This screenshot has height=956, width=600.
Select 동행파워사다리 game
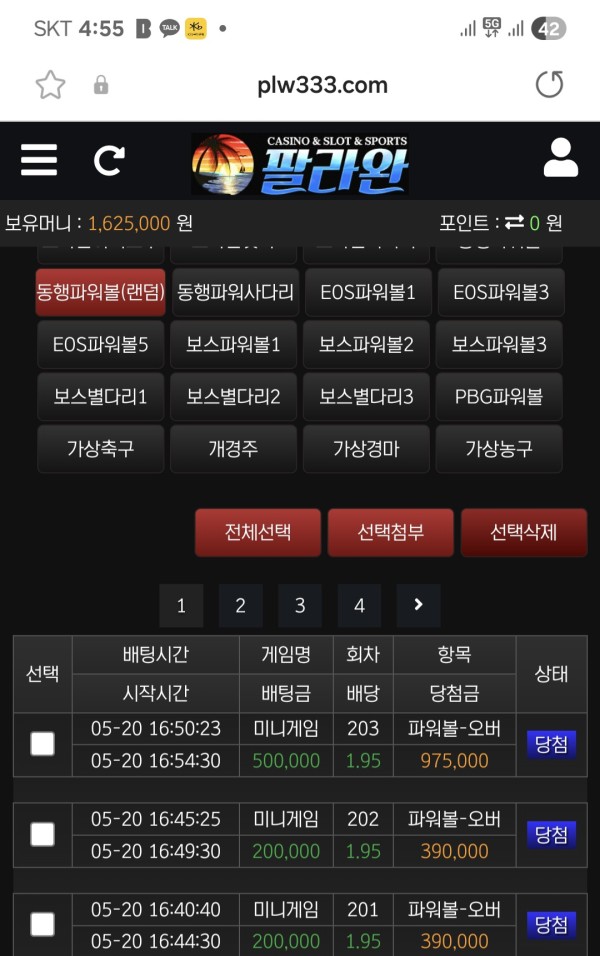(x=235, y=293)
